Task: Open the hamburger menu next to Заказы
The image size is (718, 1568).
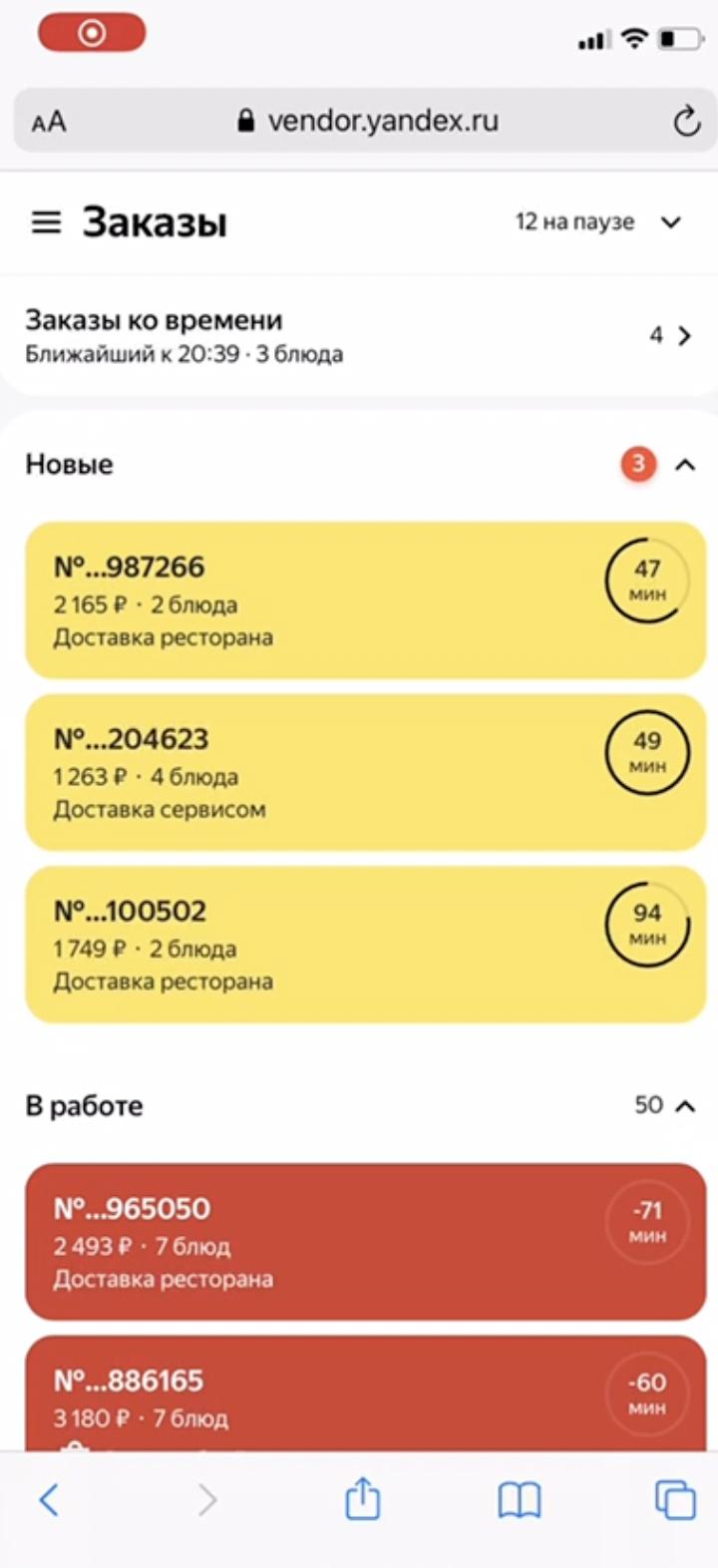Action: [x=46, y=222]
